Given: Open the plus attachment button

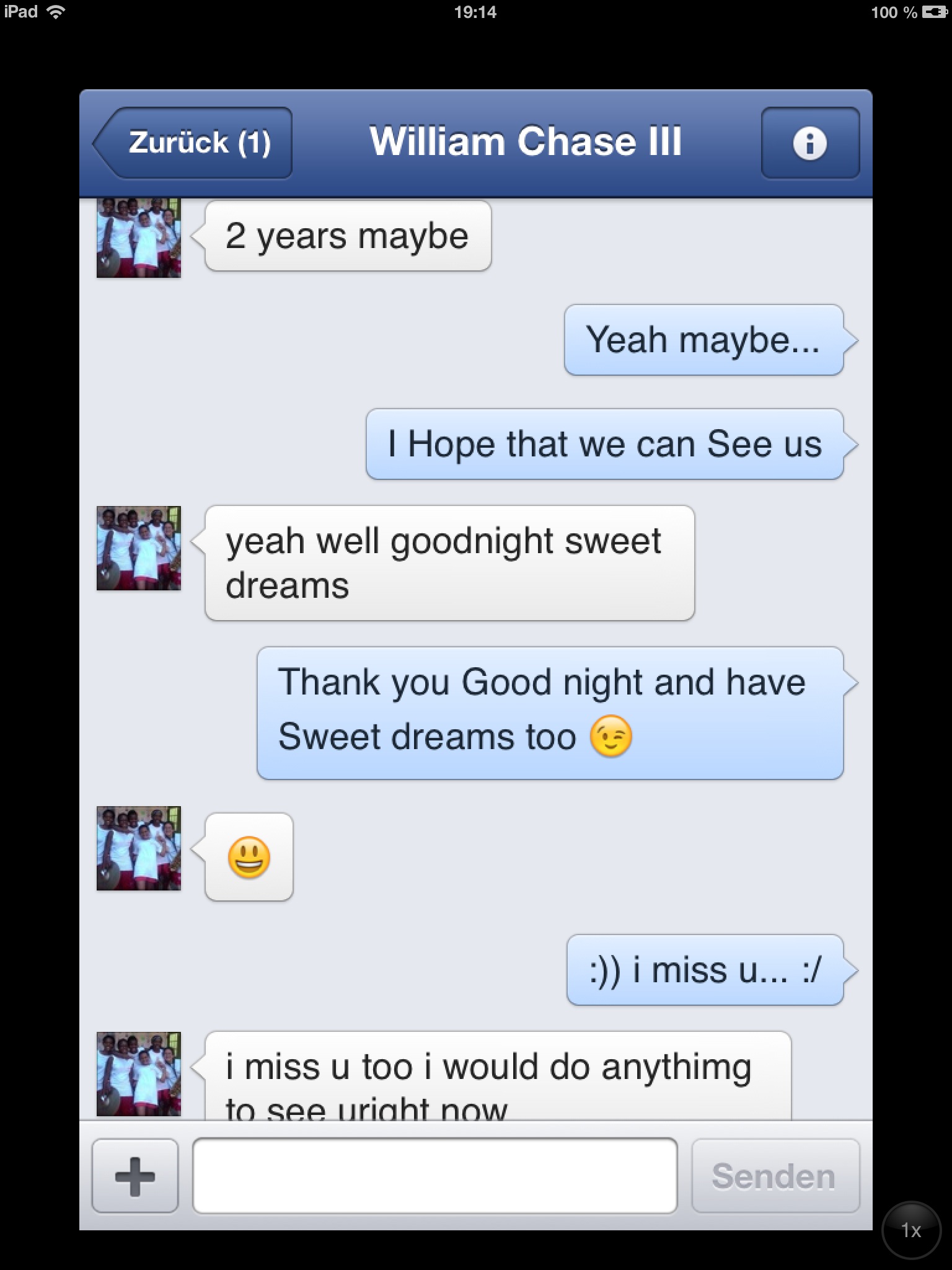Looking at the screenshot, I should coord(135,1176).
